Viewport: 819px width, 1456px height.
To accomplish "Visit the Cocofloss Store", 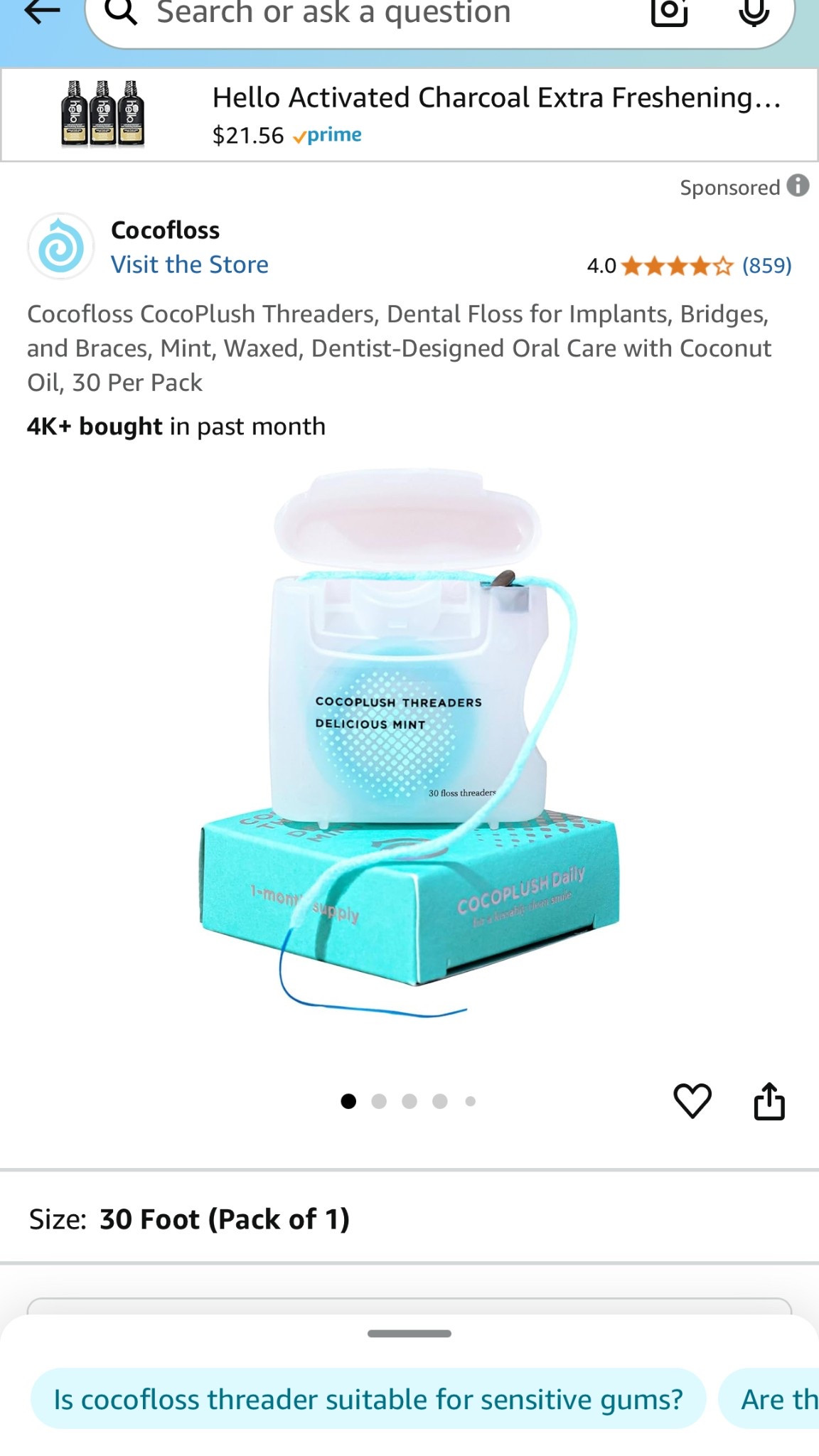I will [189, 264].
